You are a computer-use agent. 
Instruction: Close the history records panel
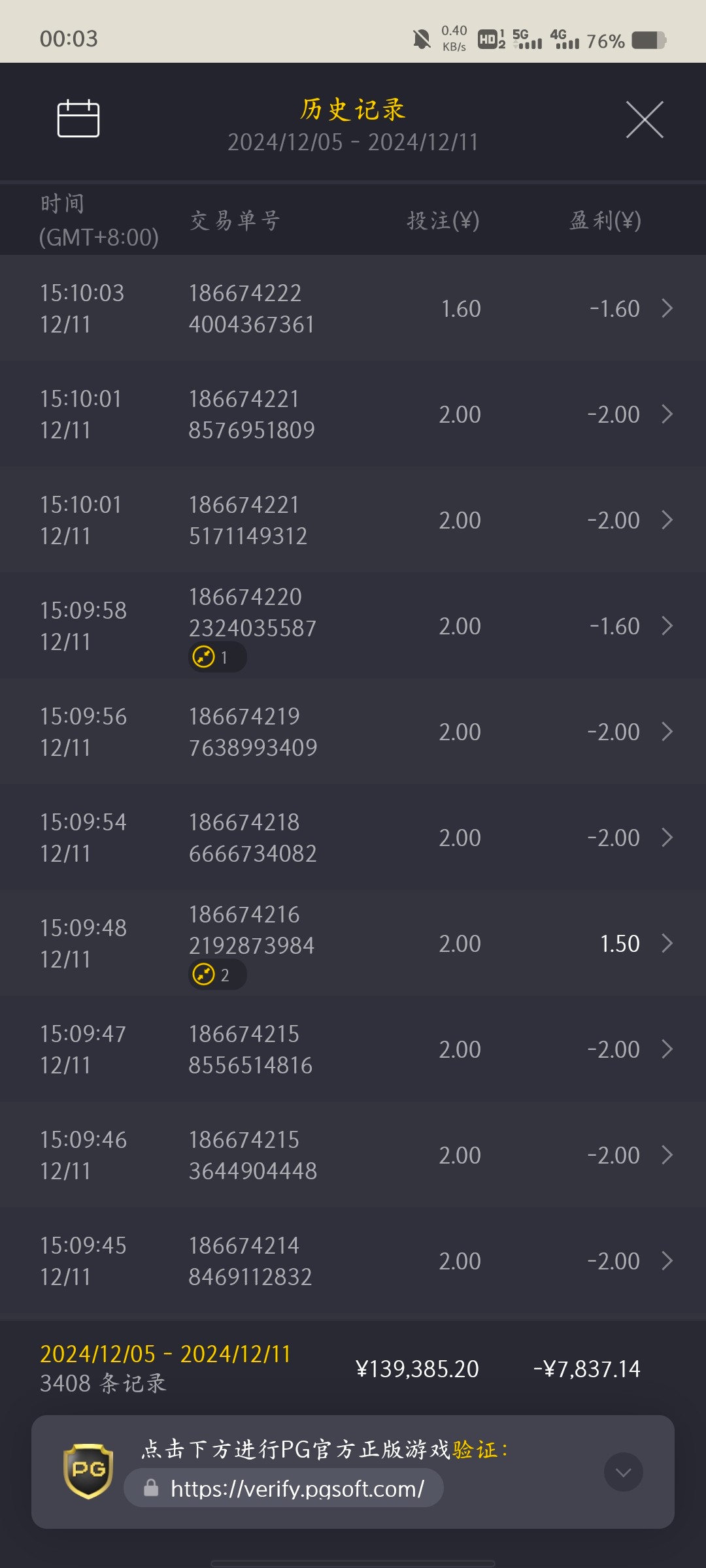(645, 120)
